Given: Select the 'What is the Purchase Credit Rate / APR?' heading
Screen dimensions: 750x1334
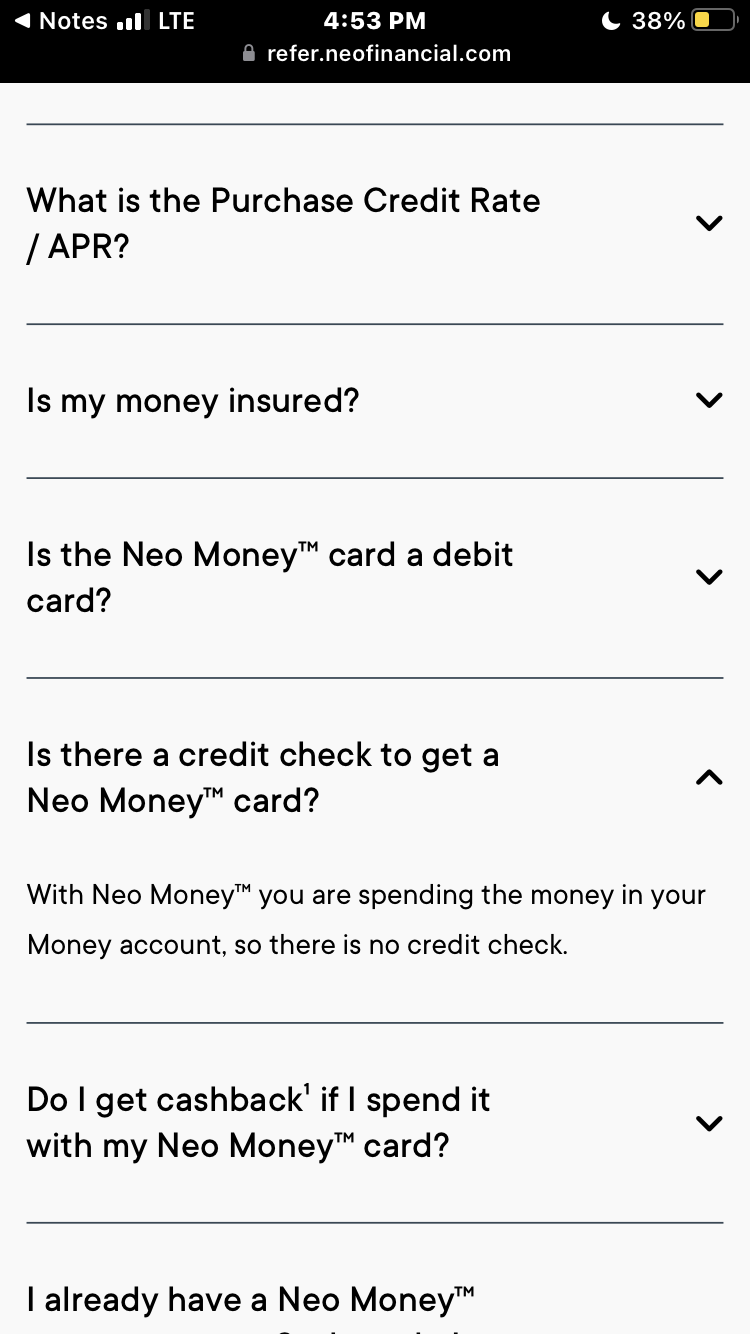Looking at the screenshot, I should (284, 222).
